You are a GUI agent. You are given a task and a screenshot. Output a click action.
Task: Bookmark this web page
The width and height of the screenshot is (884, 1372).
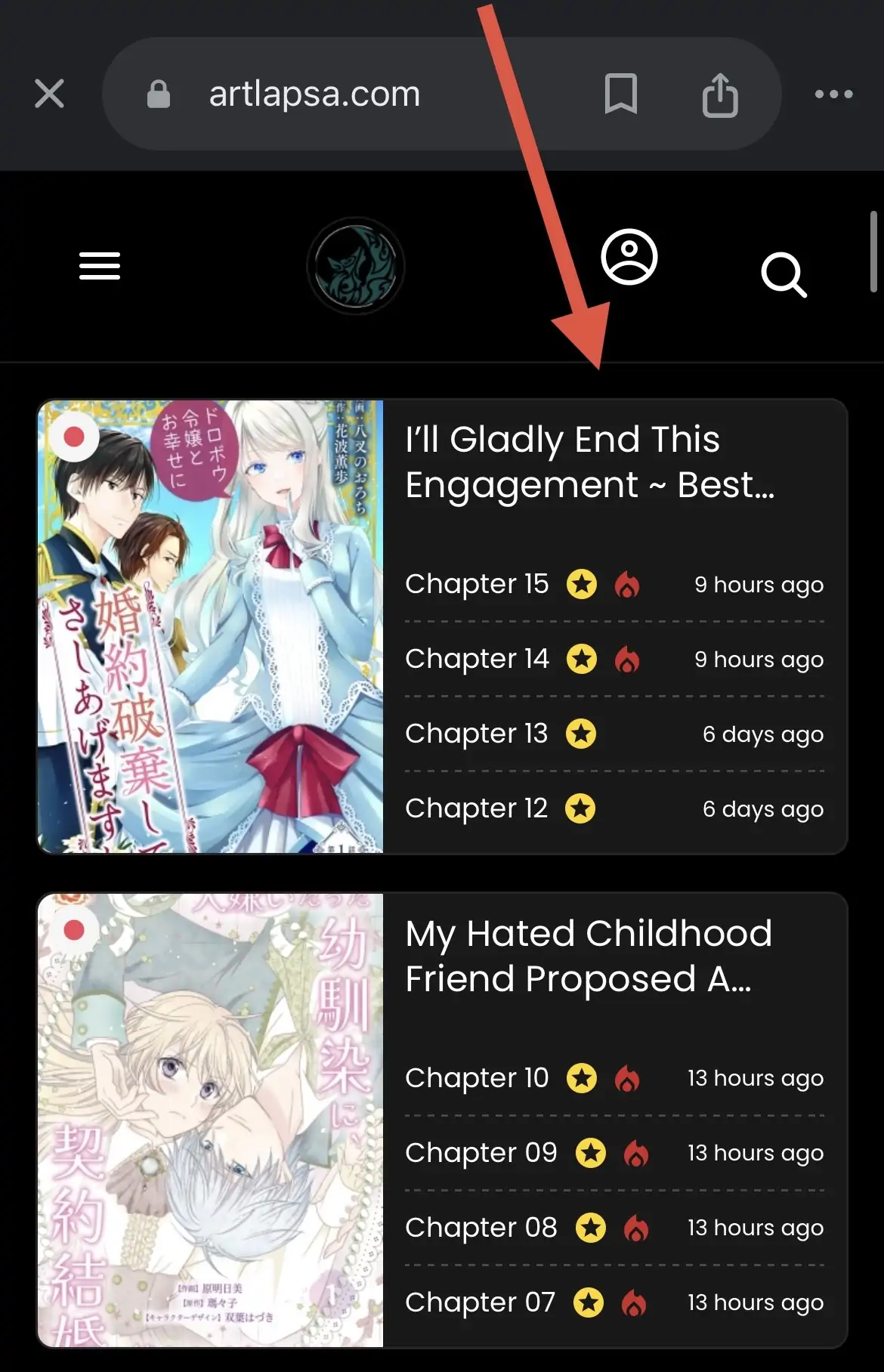(620, 94)
